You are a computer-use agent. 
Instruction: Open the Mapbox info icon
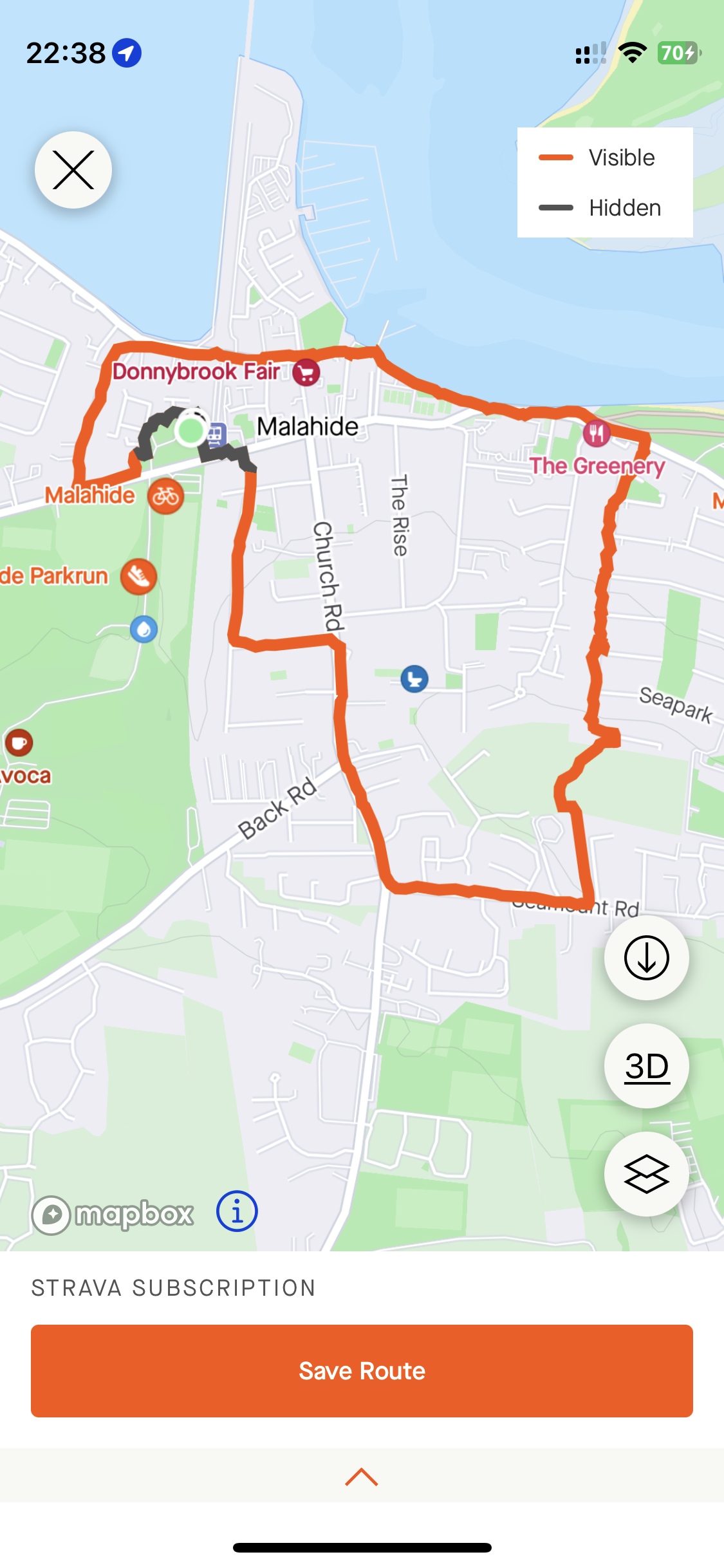pyautogui.click(x=237, y=1211)
